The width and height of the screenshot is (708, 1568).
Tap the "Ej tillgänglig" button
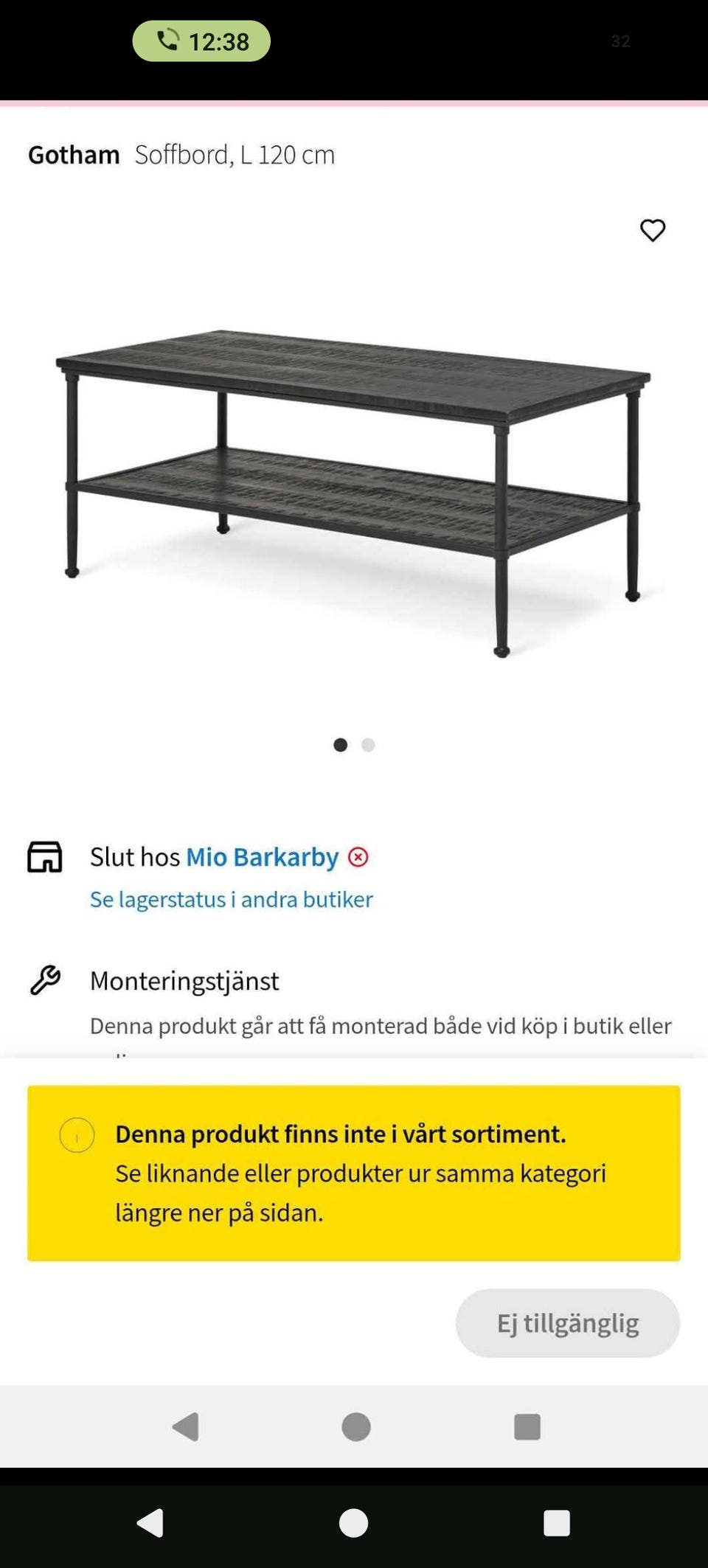(x=568, y=1323)
